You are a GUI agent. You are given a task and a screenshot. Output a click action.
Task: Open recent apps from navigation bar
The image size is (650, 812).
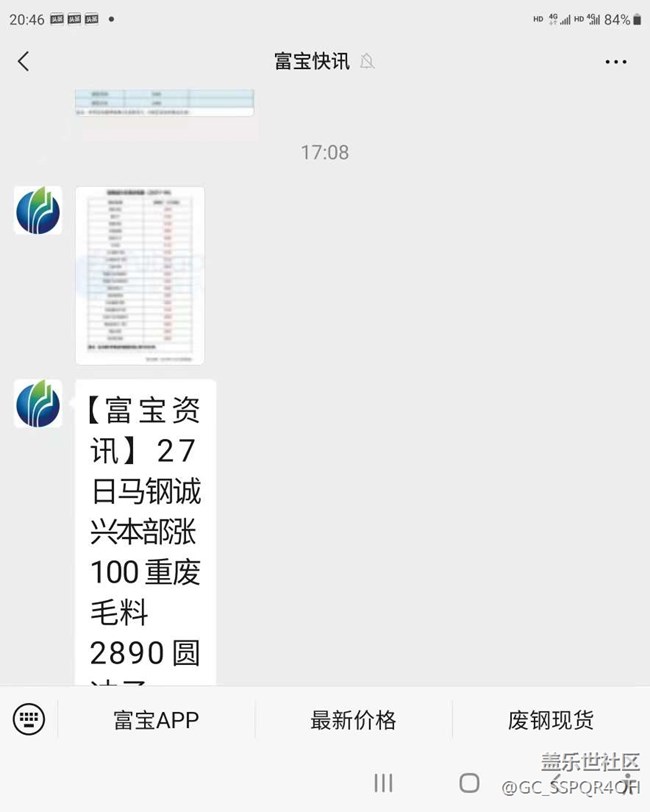(383, 782)
